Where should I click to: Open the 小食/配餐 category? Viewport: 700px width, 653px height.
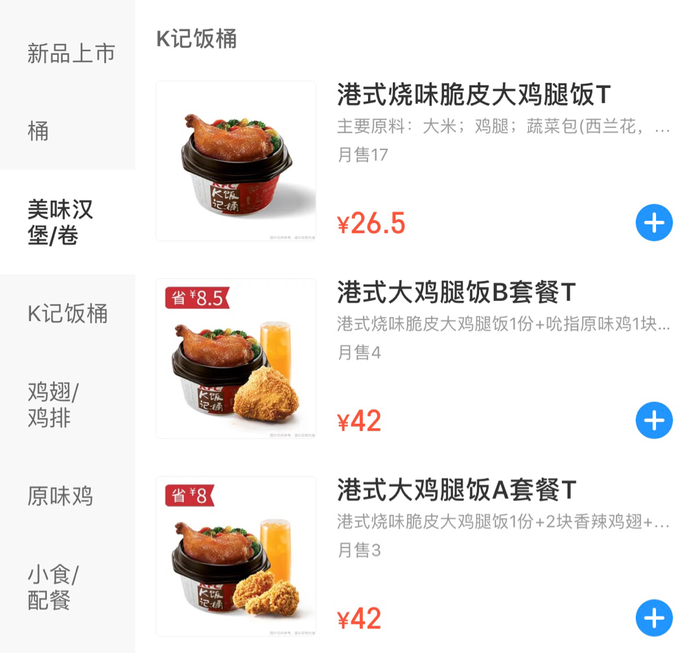52,587
